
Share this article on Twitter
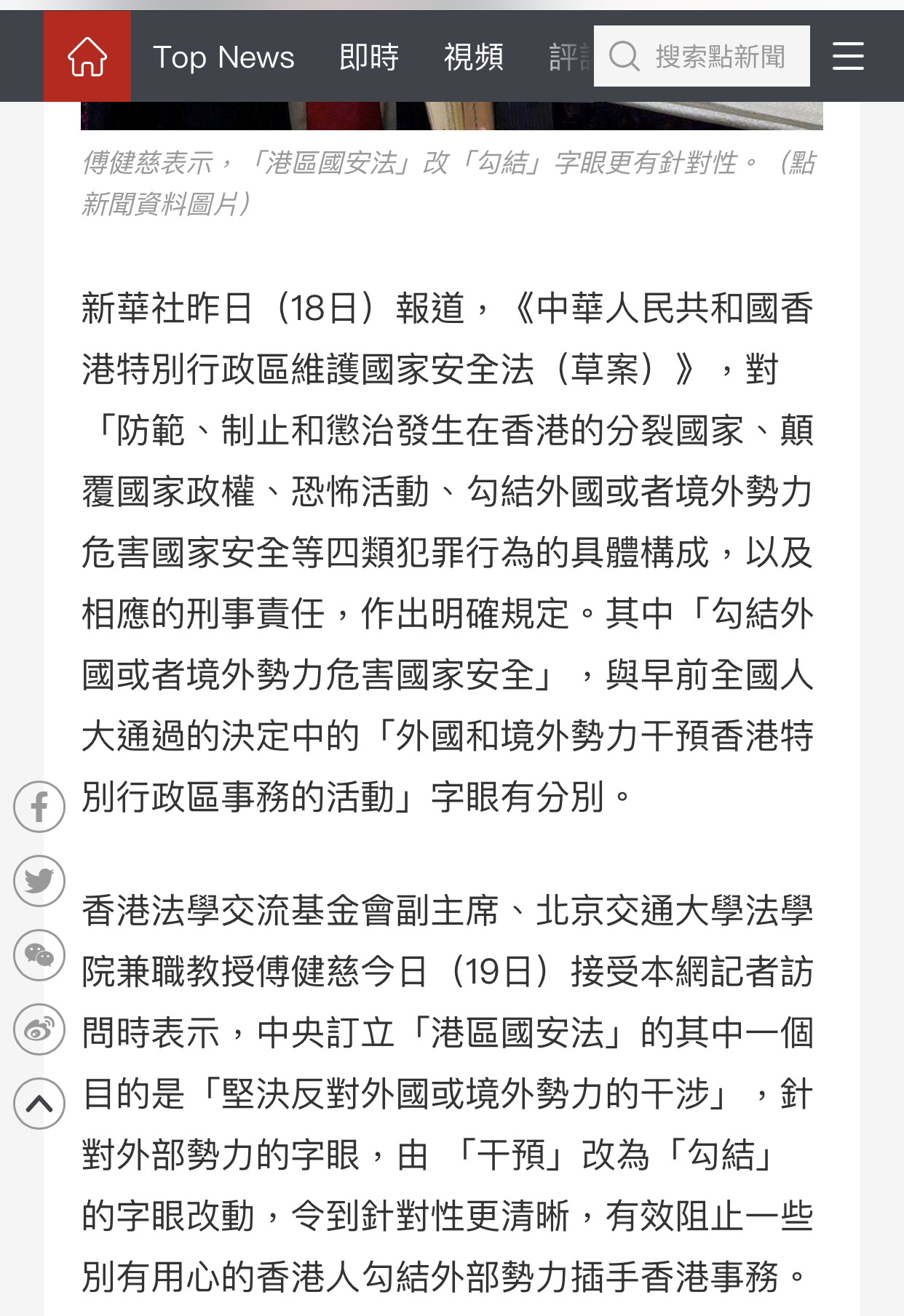39,881
